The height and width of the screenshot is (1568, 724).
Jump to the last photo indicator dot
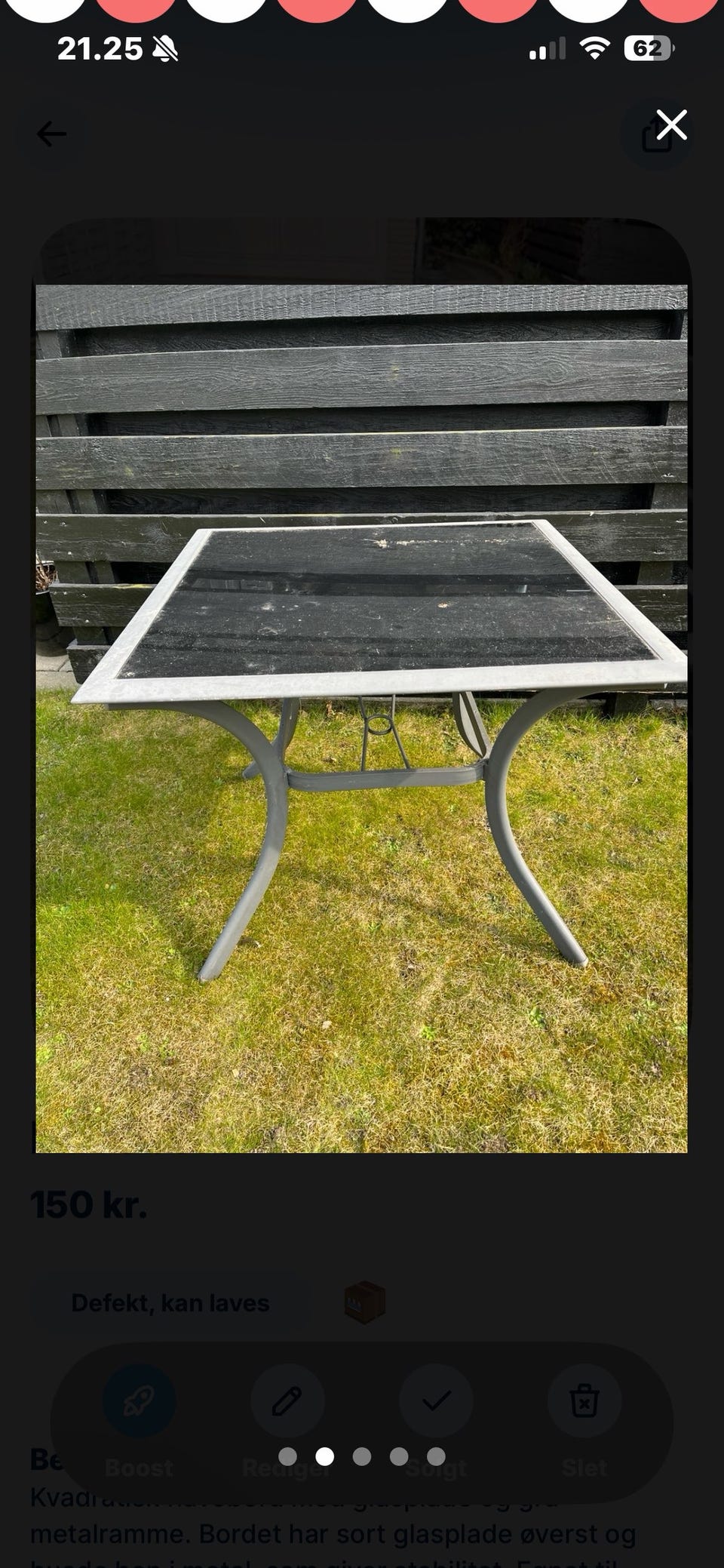436,1456
